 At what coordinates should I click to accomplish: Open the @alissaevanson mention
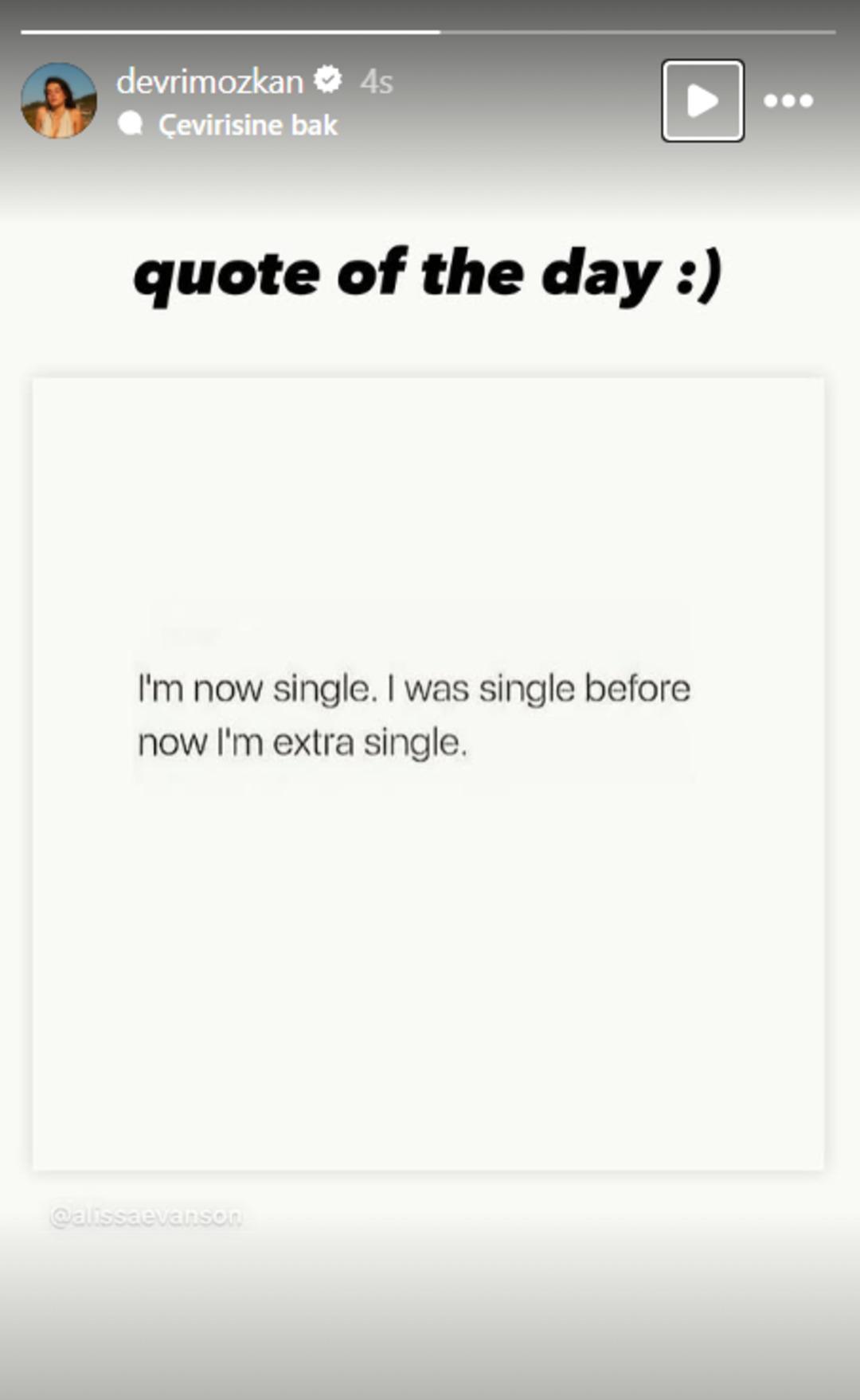pos(146,1216)
